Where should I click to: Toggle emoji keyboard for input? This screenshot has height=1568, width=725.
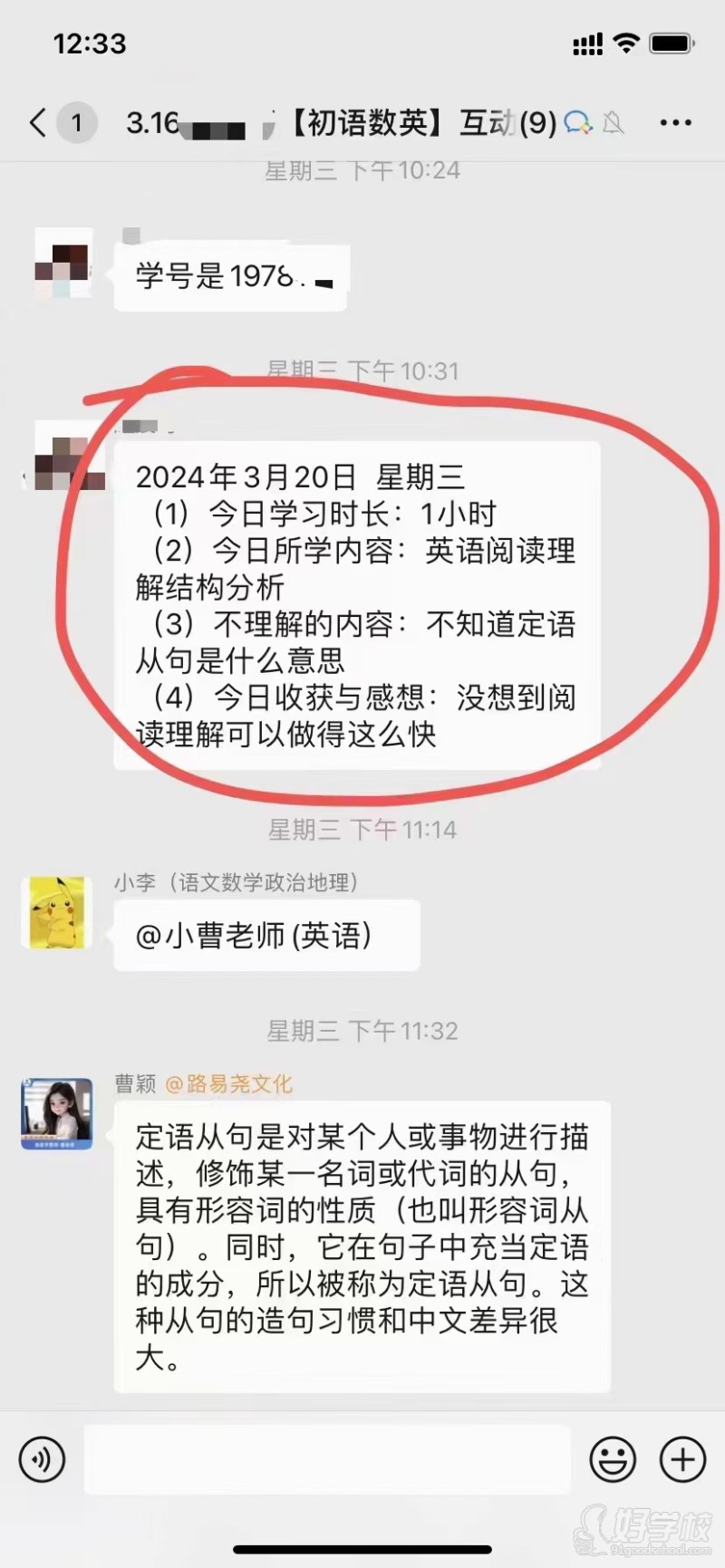coord(613,1459)
